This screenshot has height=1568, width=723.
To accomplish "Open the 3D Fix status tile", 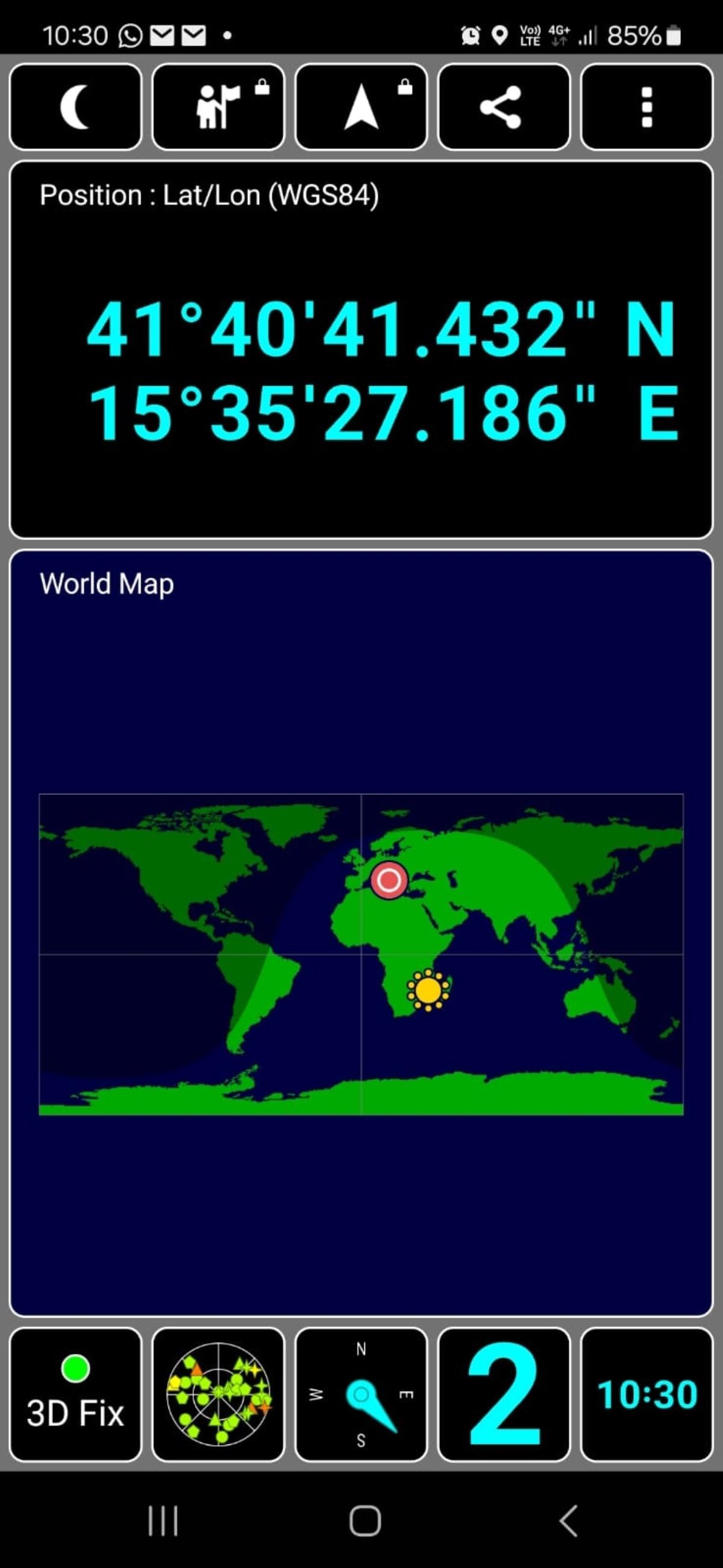I will (75, 1394).
